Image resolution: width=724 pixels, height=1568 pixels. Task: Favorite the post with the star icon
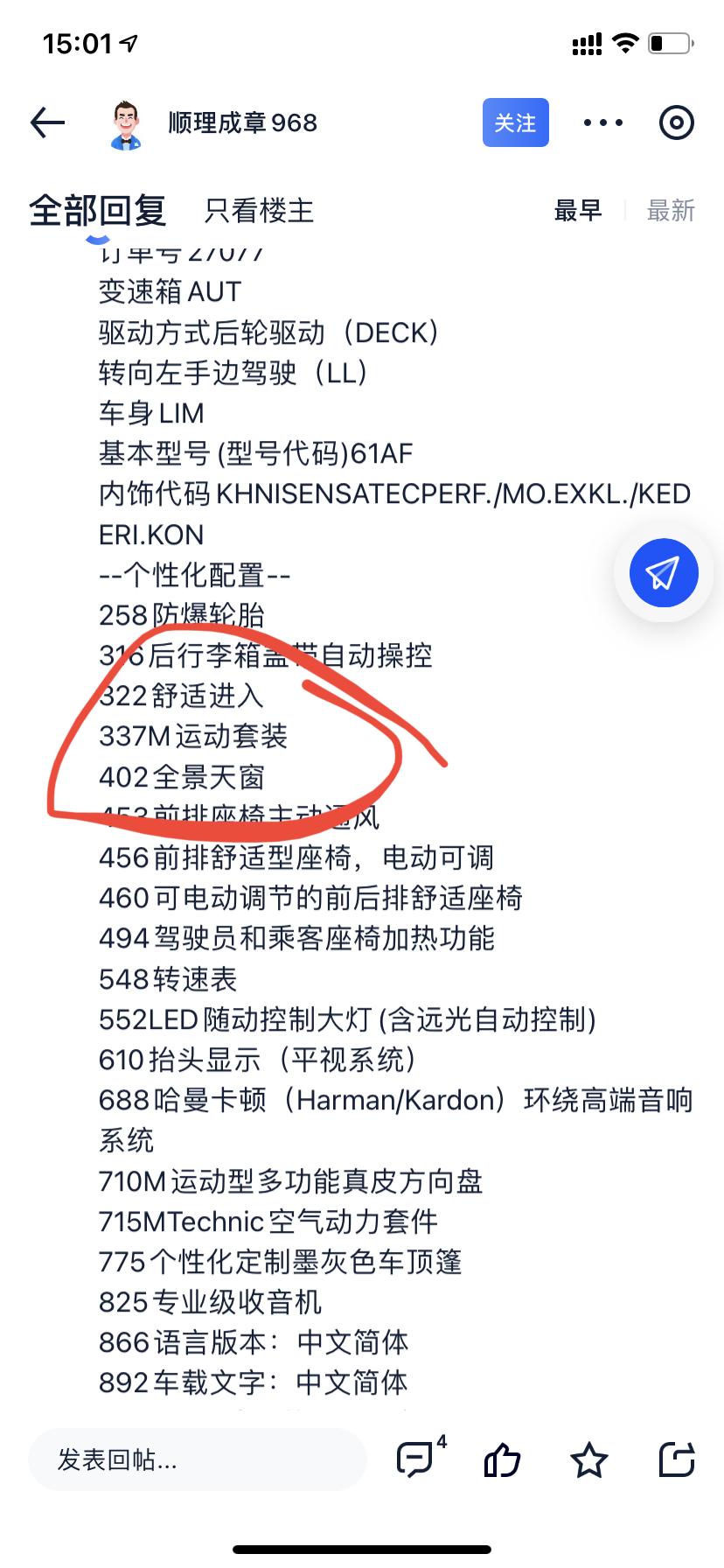click(x=588, y=1459)
